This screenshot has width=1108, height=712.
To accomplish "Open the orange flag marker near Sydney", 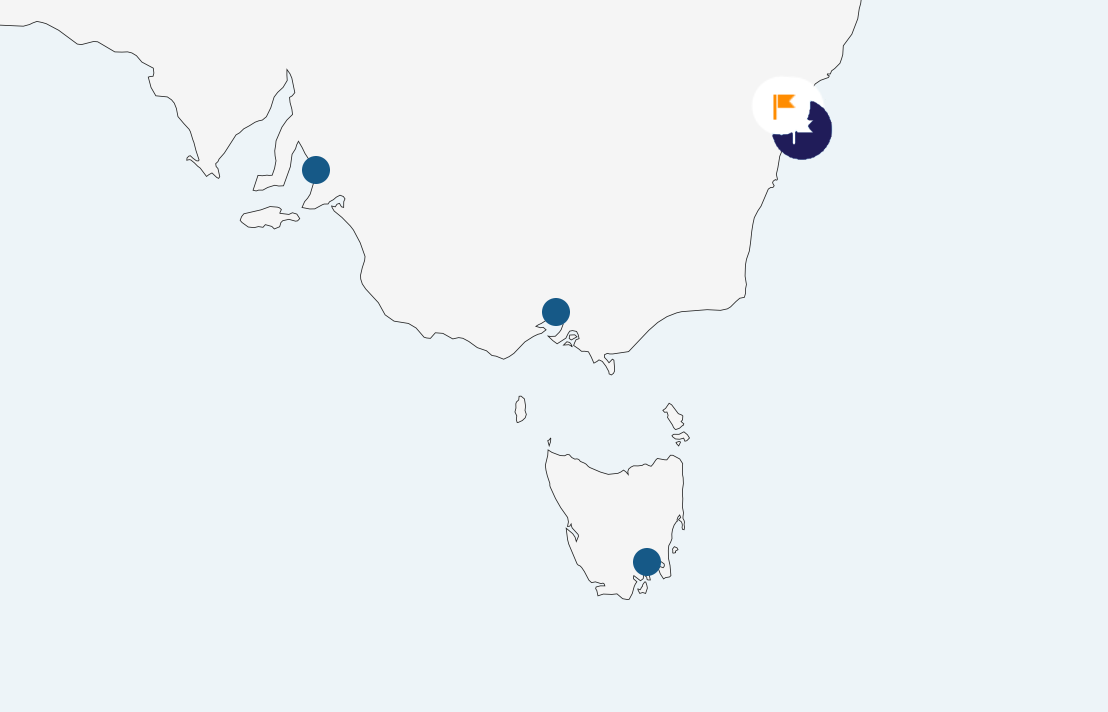I will [783, 105].
